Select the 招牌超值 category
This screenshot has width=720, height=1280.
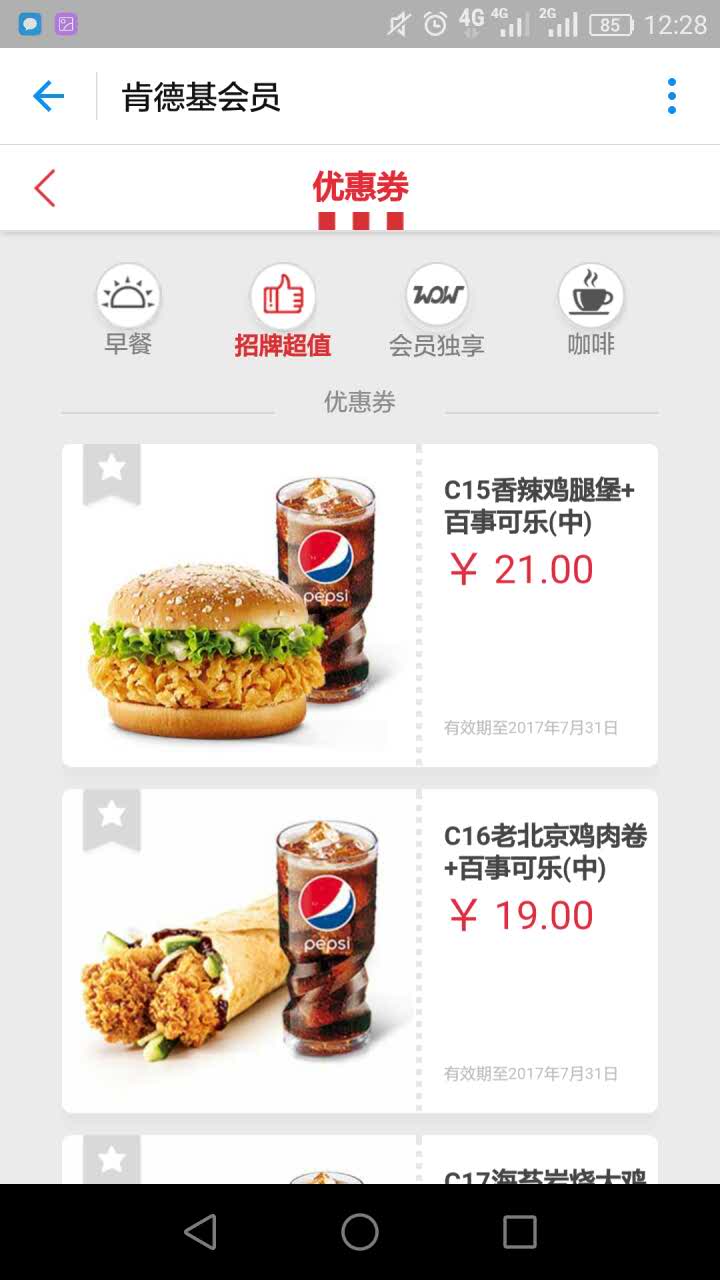pos(282,310)
